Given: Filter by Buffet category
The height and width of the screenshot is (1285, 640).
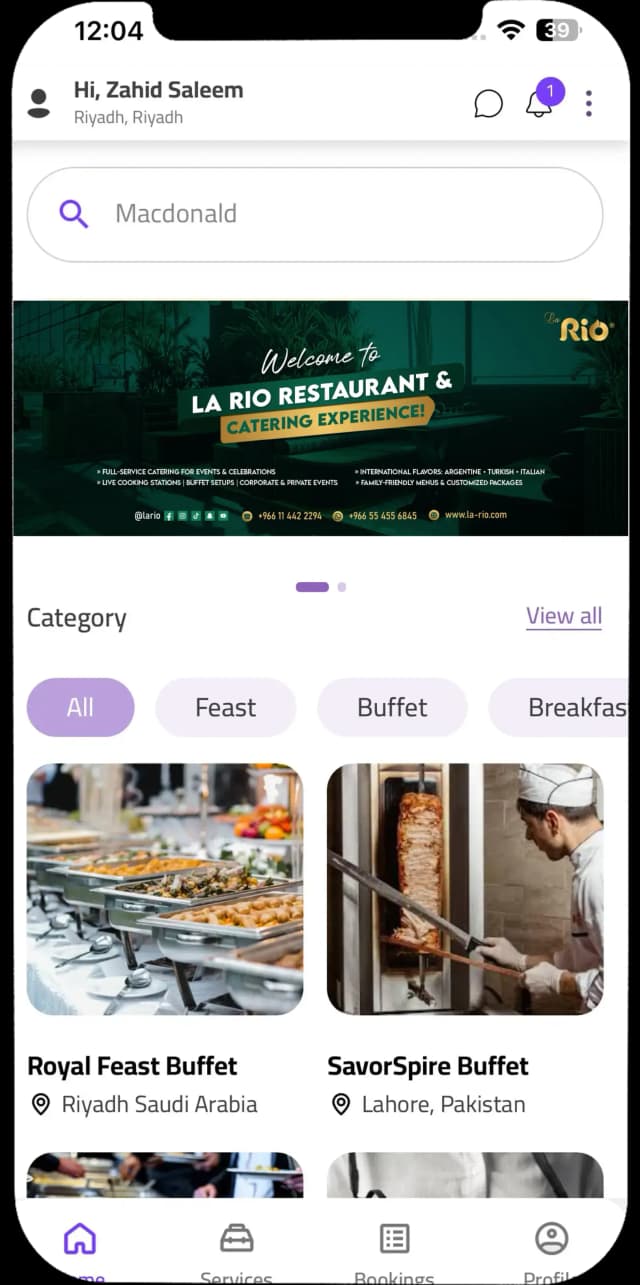Looking at the screenshot, I should [x=392, y=707].
